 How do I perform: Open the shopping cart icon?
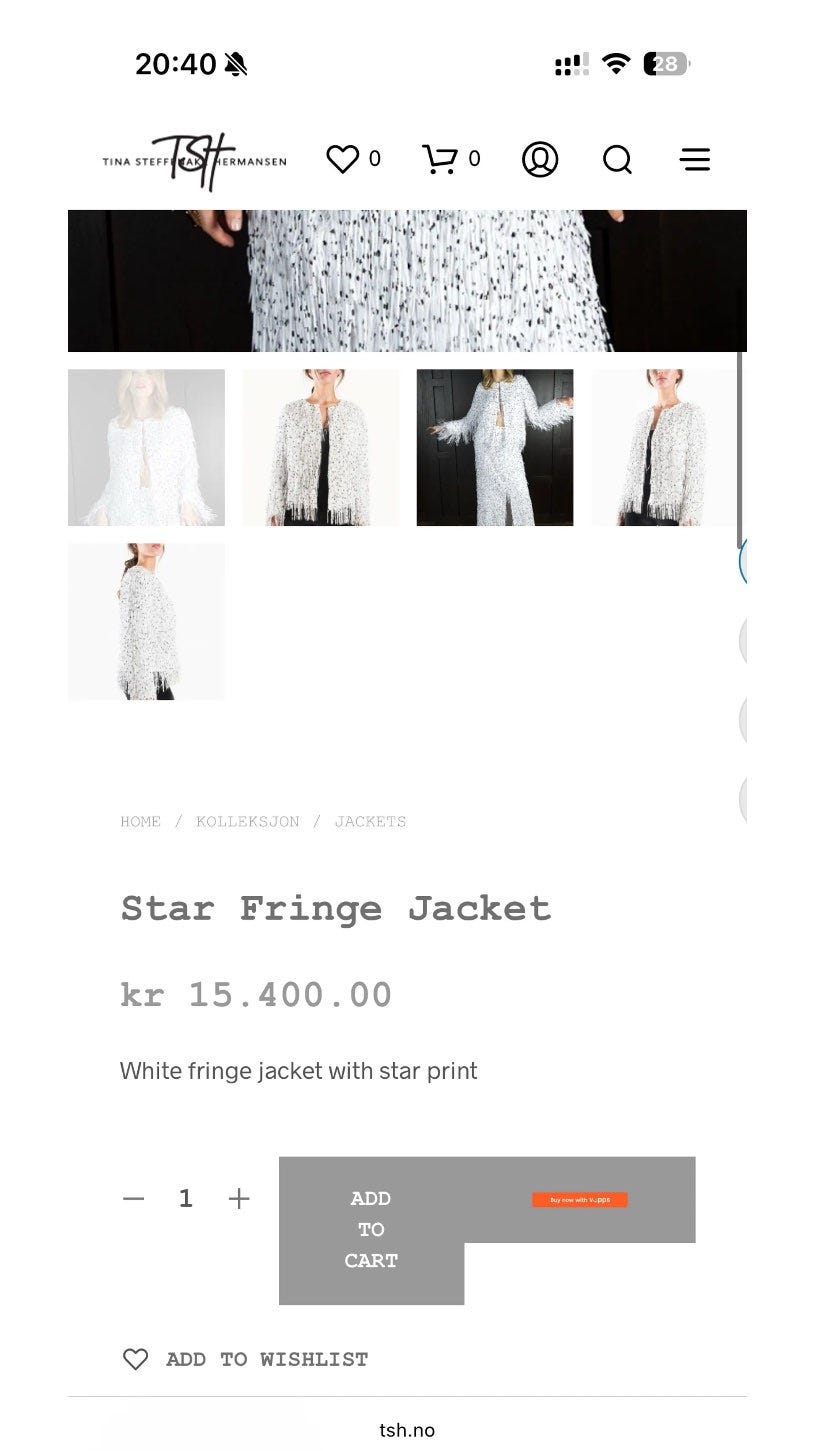click(x=439, y=159)
